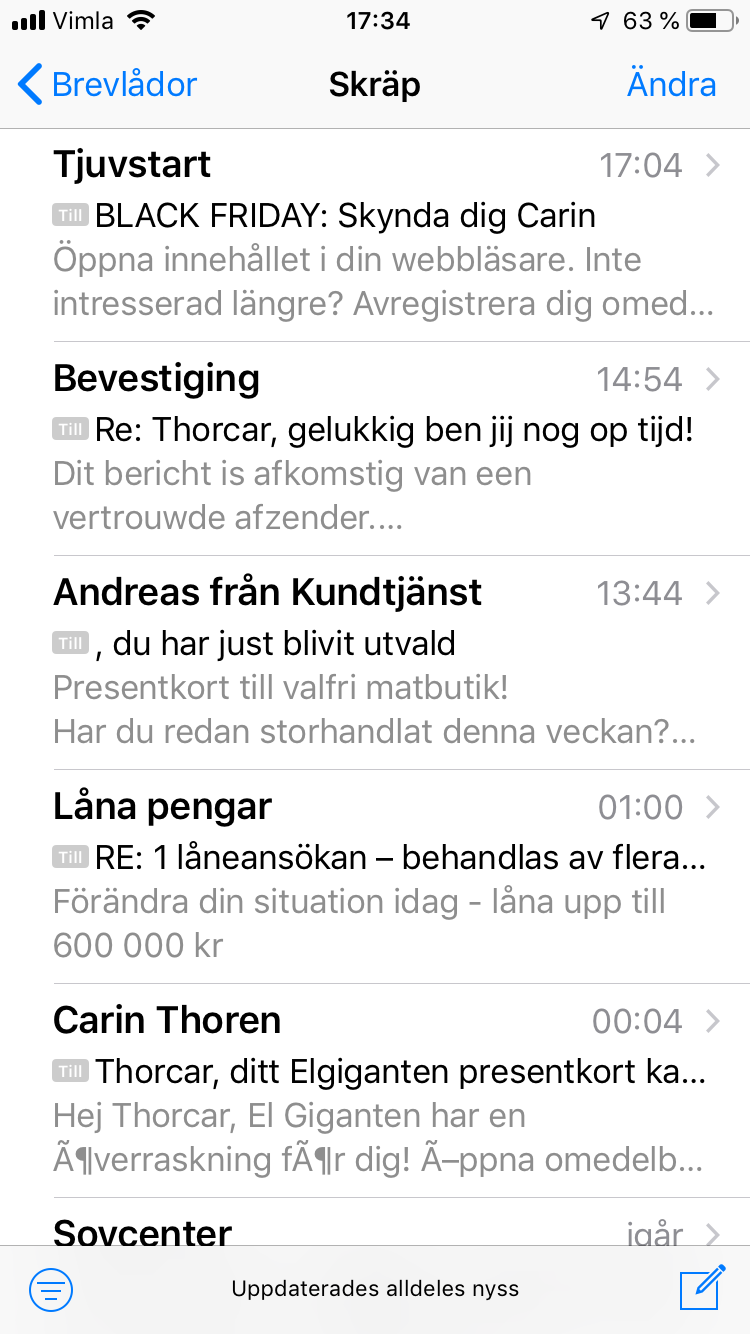Viewport: 750px width, 1334px height.
Task: Compose a new email
Action: 701,1288
